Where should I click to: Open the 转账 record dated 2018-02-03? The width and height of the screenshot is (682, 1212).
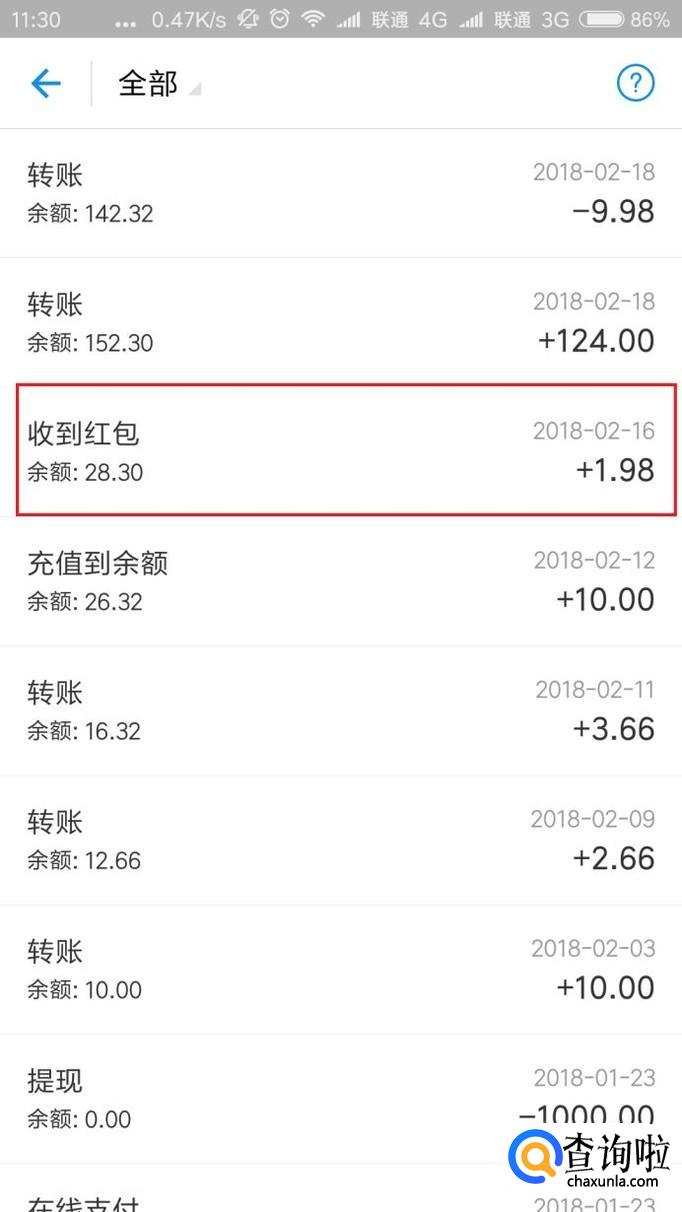340,969
